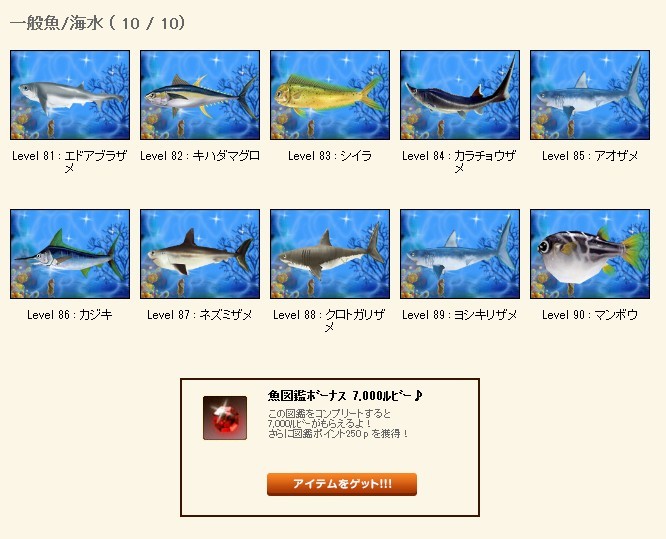Open the Level 89 ヨシキリザメ picture

pos(460,254)
